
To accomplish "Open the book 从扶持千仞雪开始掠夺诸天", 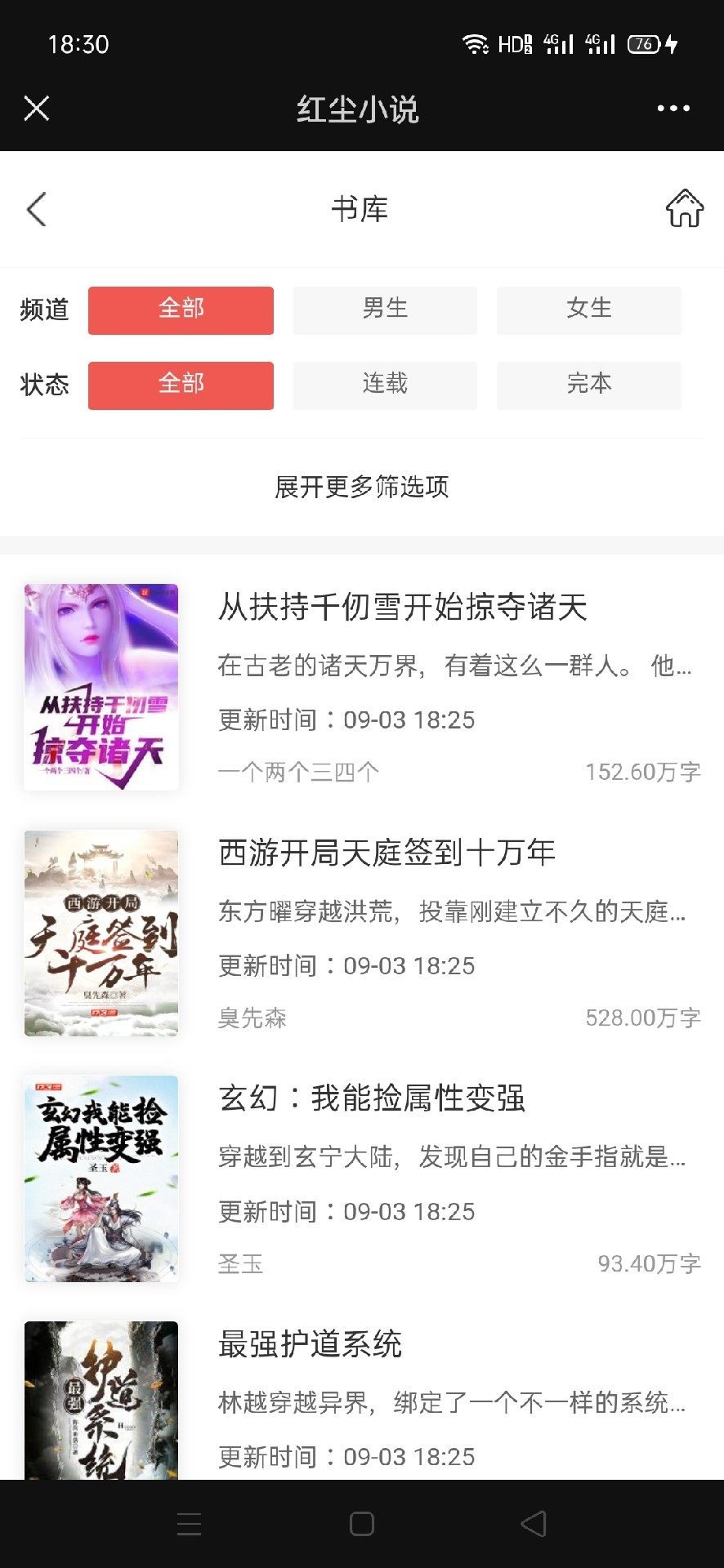I will (x=402, y=608).
